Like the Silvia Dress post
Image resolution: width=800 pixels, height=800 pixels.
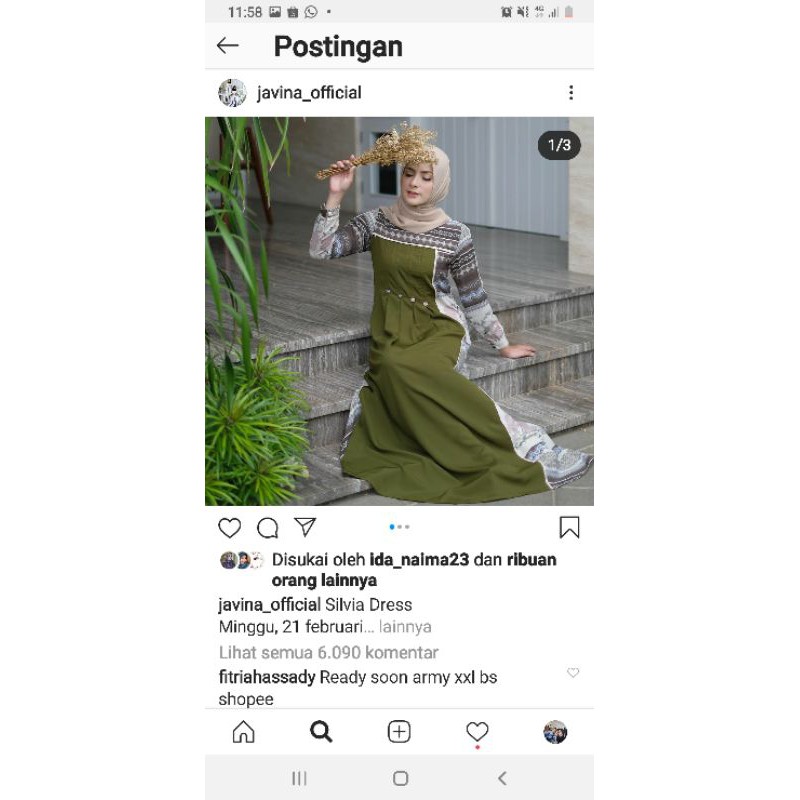[230, 528]
